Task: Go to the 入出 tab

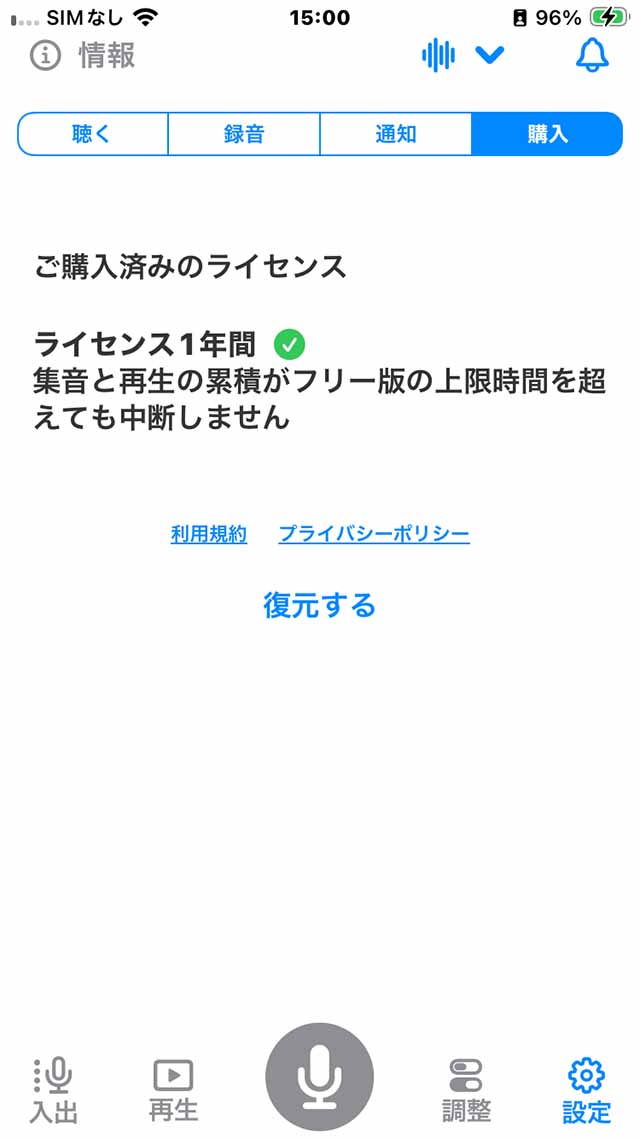Action: [x=54, y=1089]
